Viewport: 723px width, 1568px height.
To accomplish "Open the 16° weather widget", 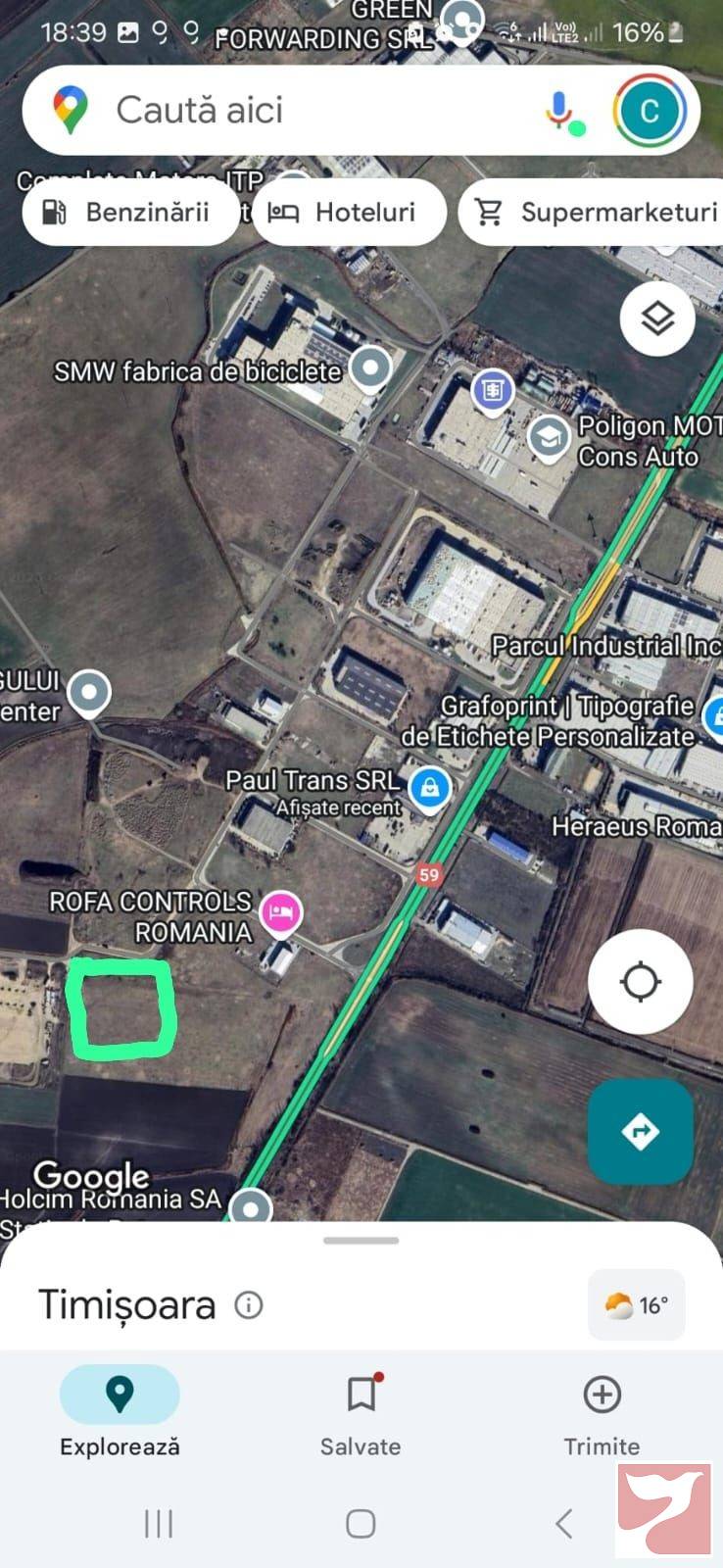I will point(637,1305).
